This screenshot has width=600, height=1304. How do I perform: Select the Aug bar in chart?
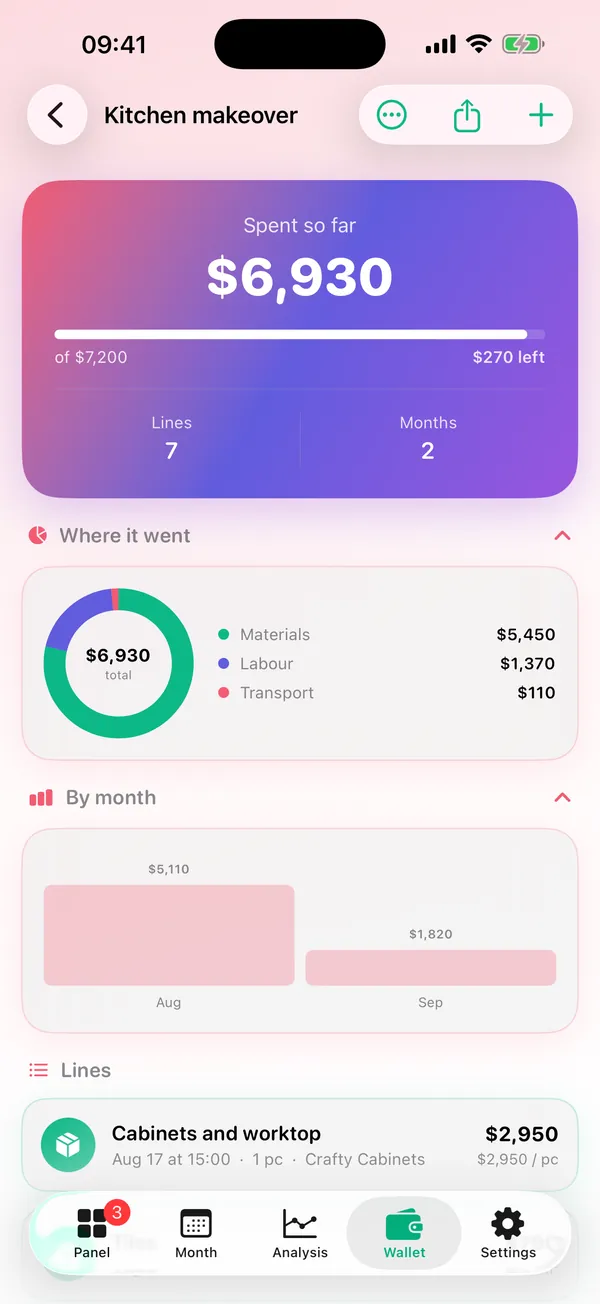click(169, 935)
